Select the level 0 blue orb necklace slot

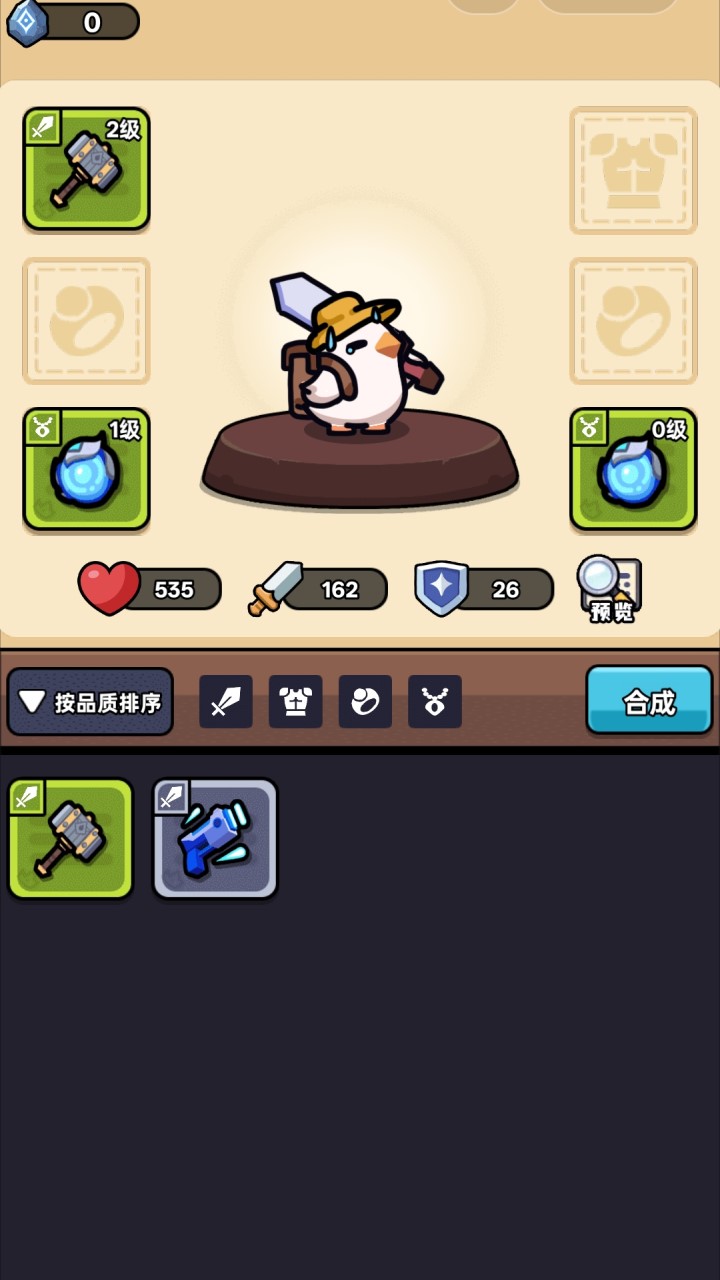click(x=633, y=470)
